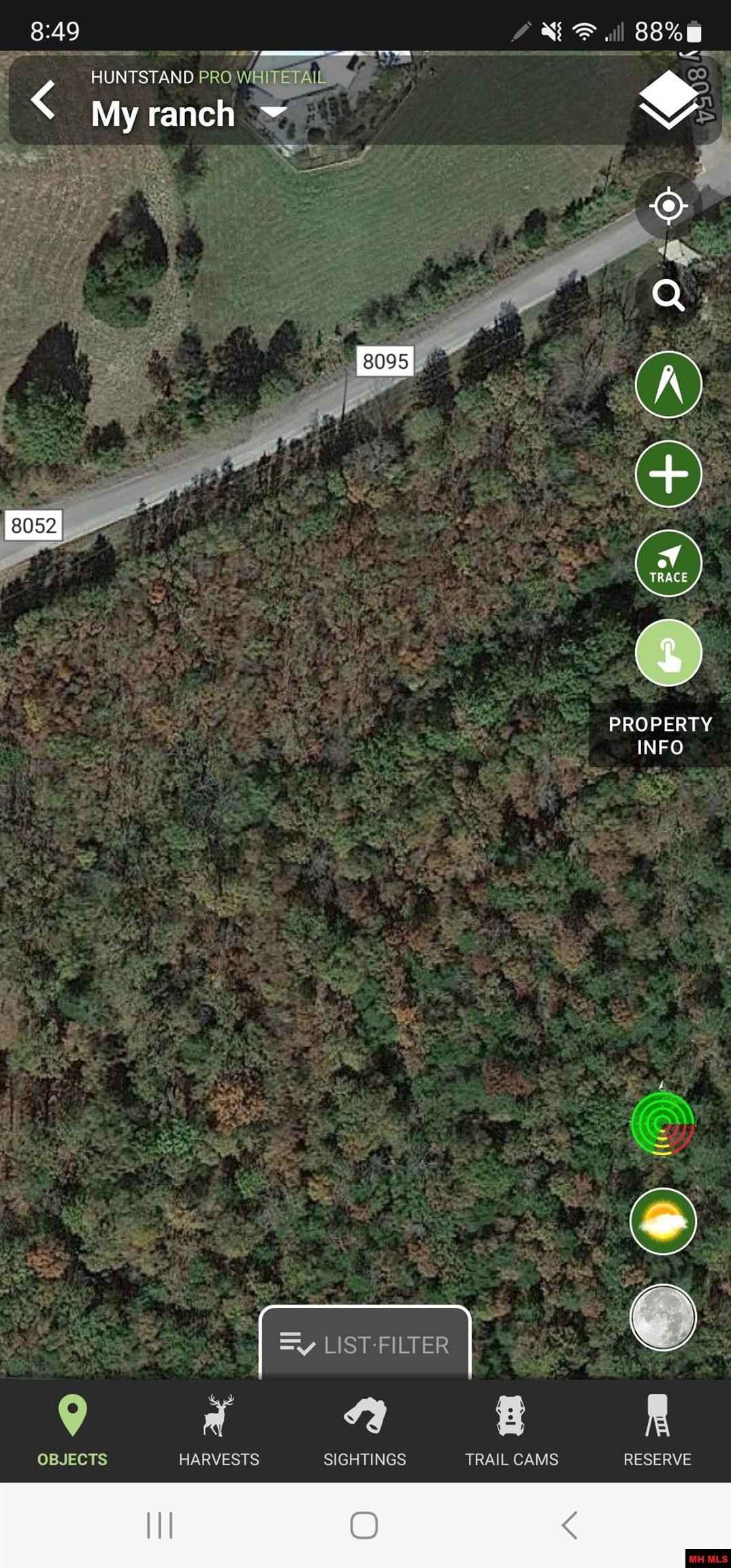Tap the Property Info pointer button
The width and height of the screenshot is (731, 1568).
[668, 653]
